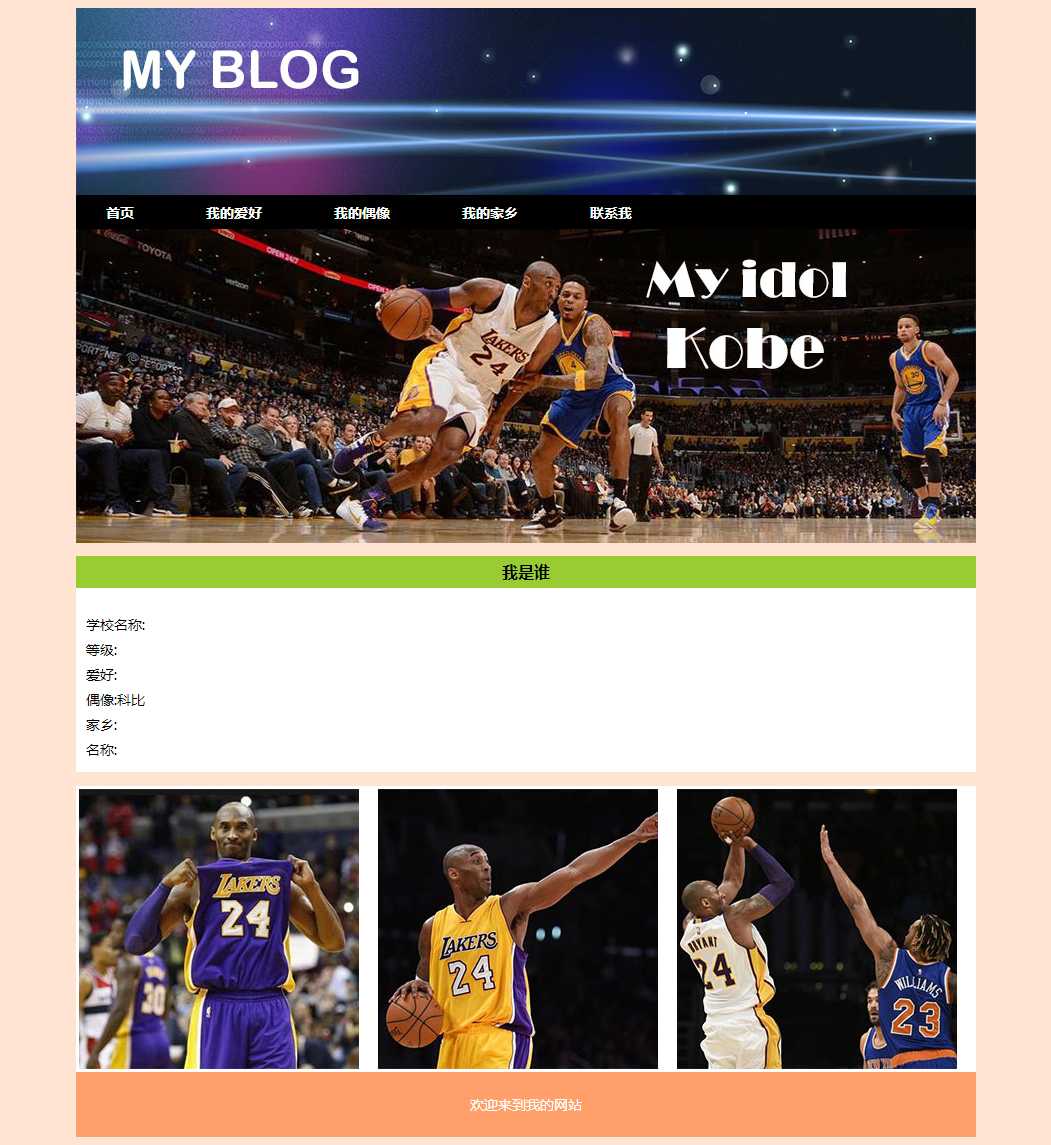Go to the 首页 nav link
Viewport: 1051px width, 1145px height.
click(120, 213)
